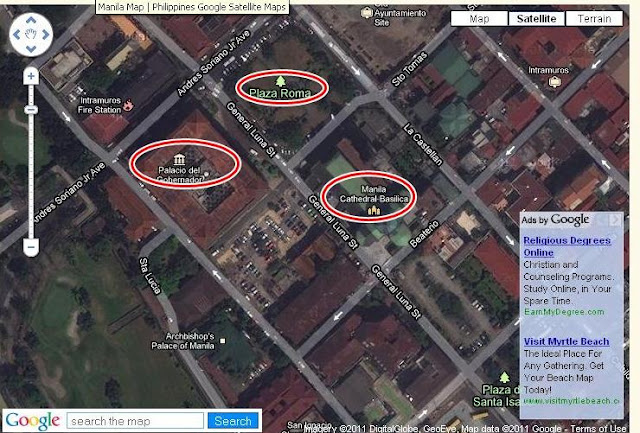Zoom out with the minus button

pyautogui.click(x=31, y=246)
